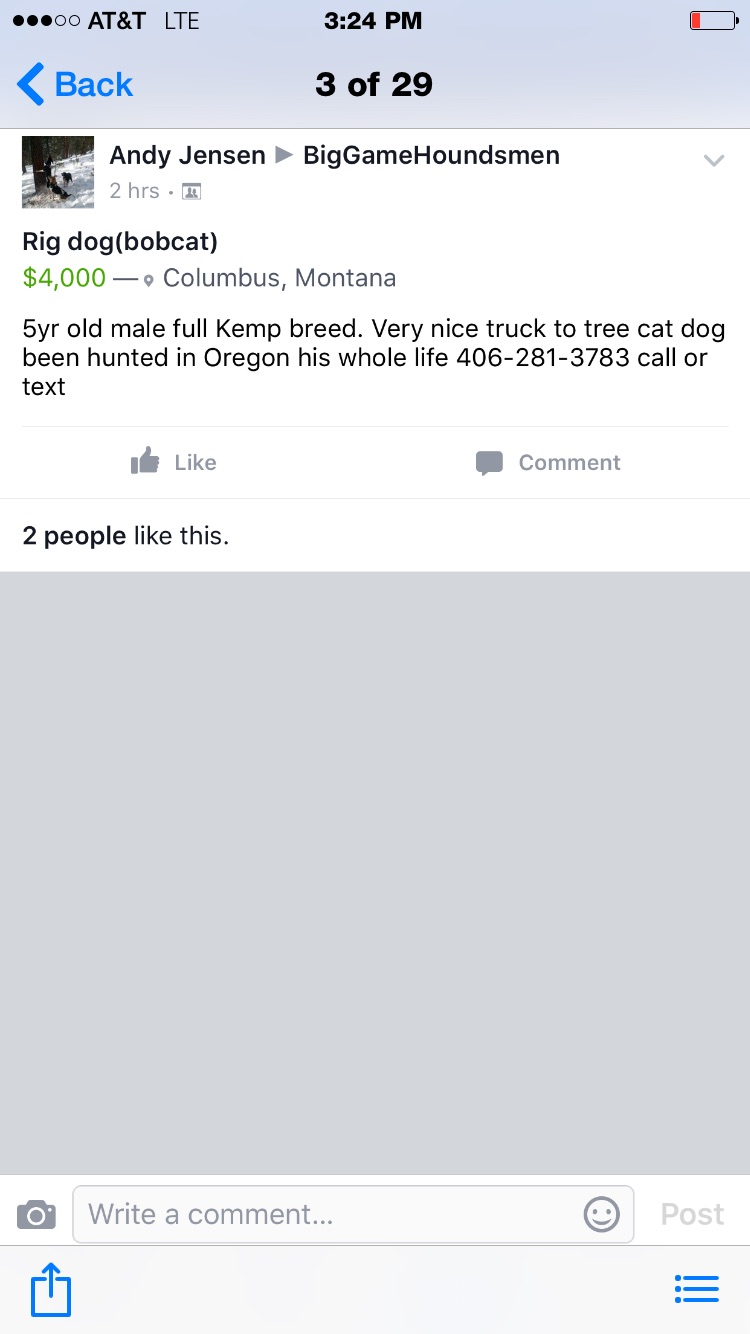Open Andy Jensen's profile picture
750x1334 pixels.
pos(58,172)
